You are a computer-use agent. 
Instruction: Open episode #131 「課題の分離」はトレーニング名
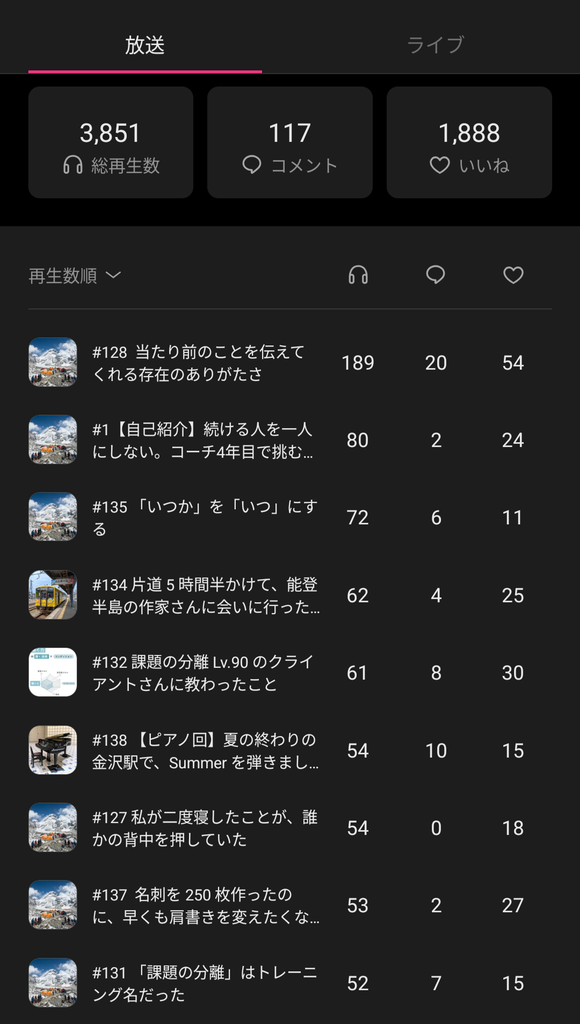[290, 983]
